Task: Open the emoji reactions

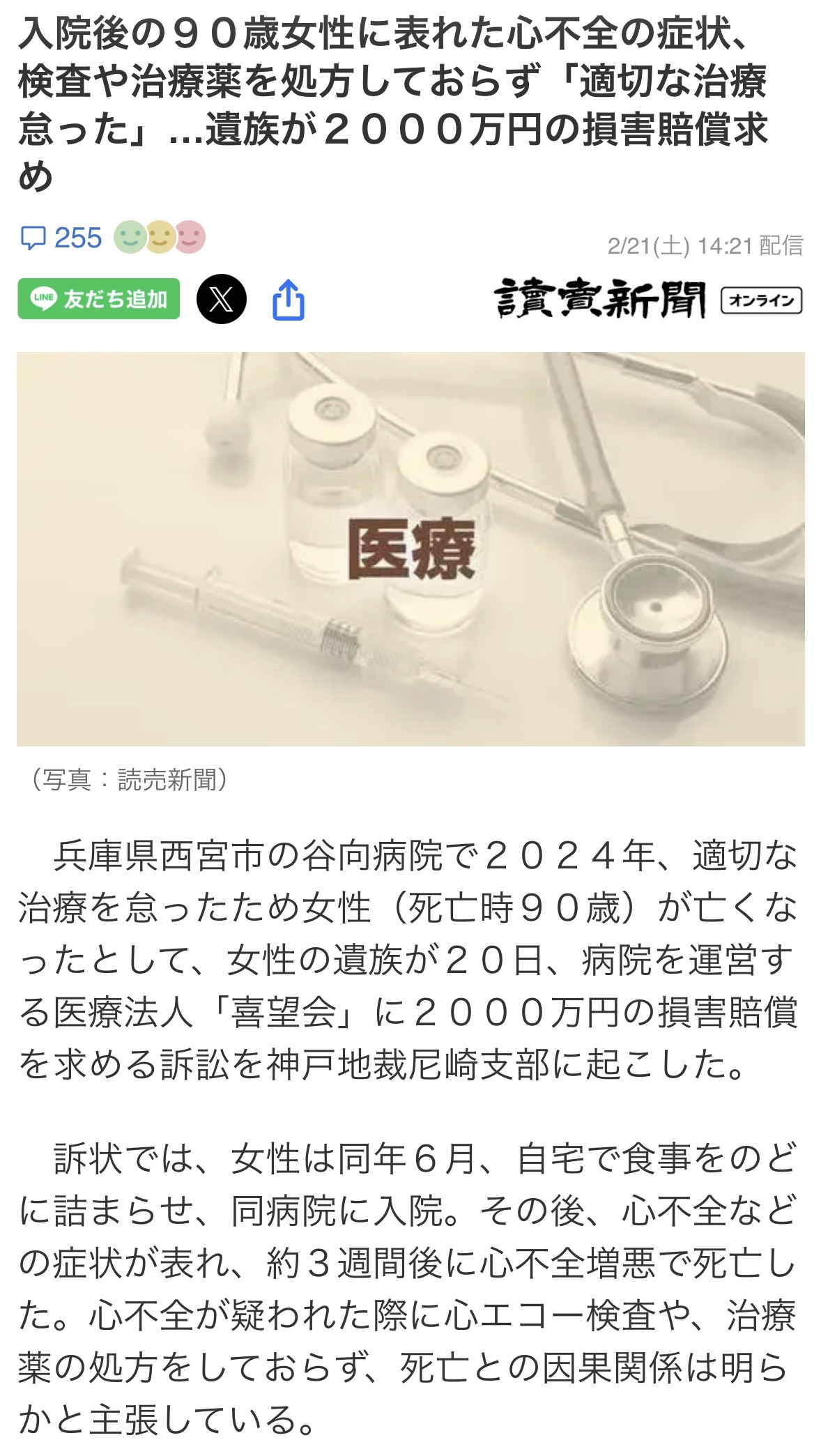Action: pos(160,238)
